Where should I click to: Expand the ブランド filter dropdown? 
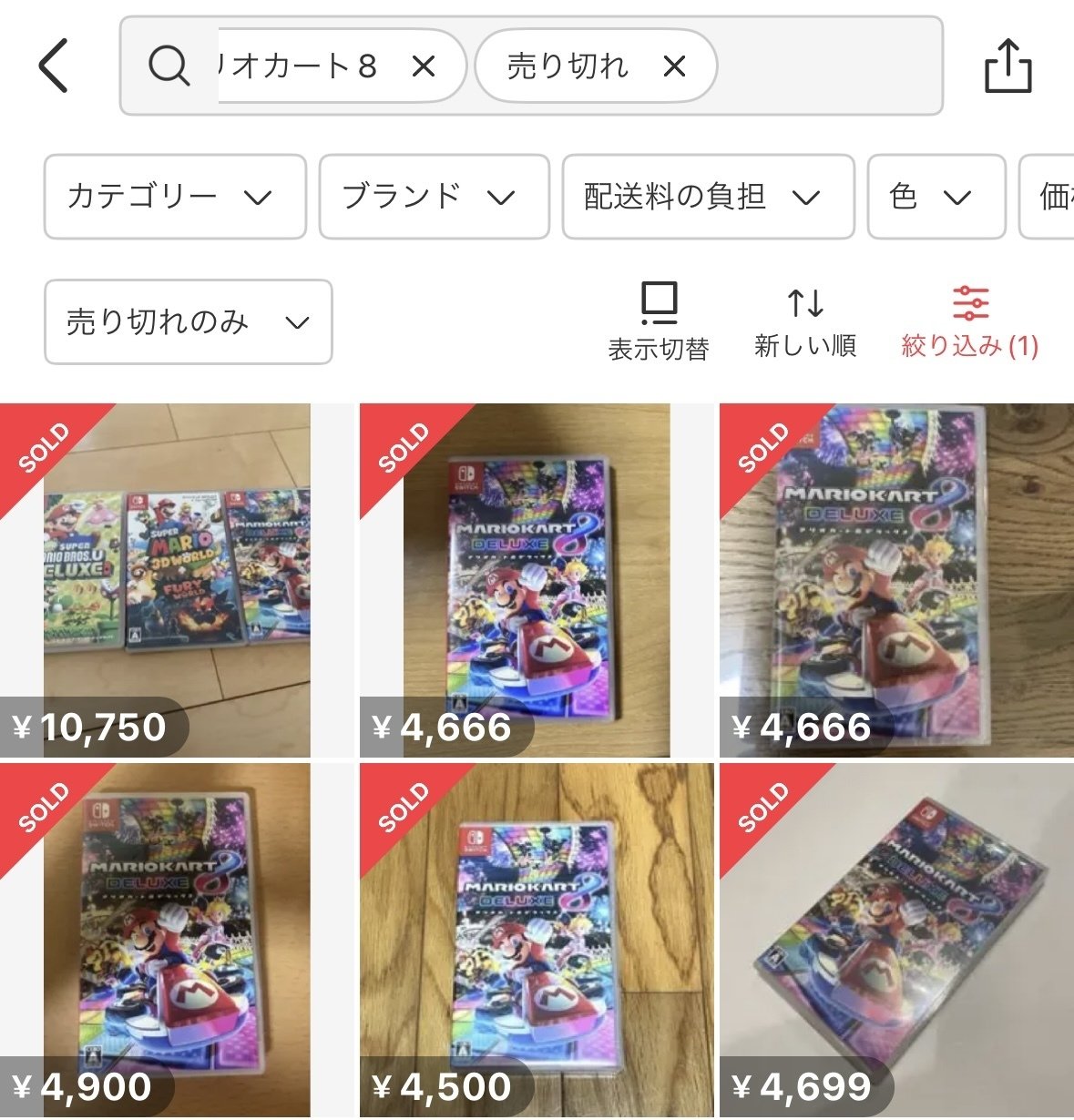432,197
